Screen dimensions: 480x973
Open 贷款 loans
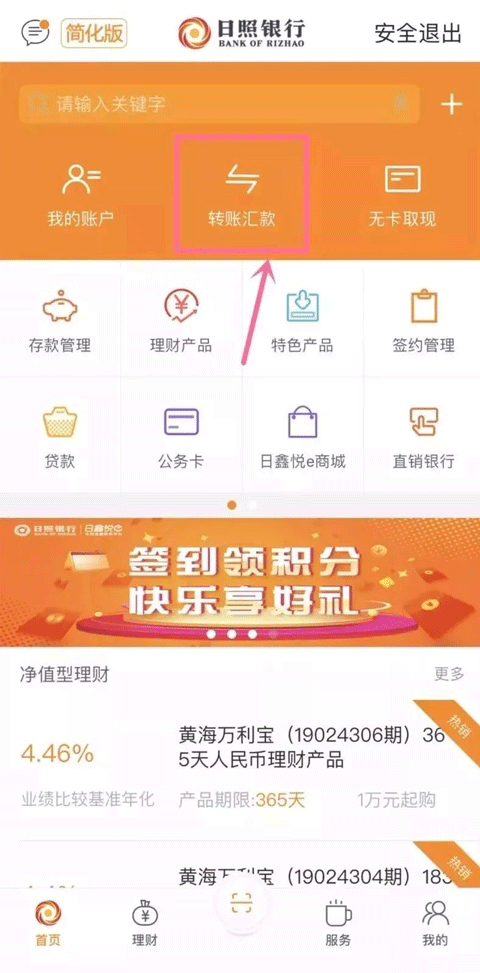(x=60, y=437)
